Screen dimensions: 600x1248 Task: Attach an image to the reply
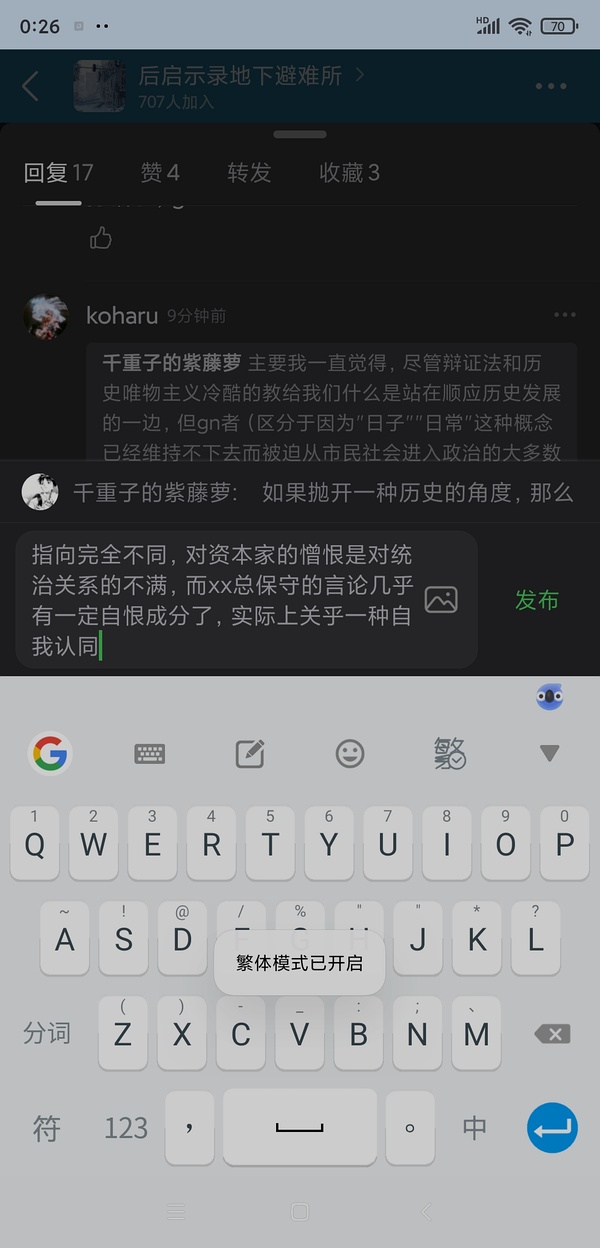click(x=441, y=600)
